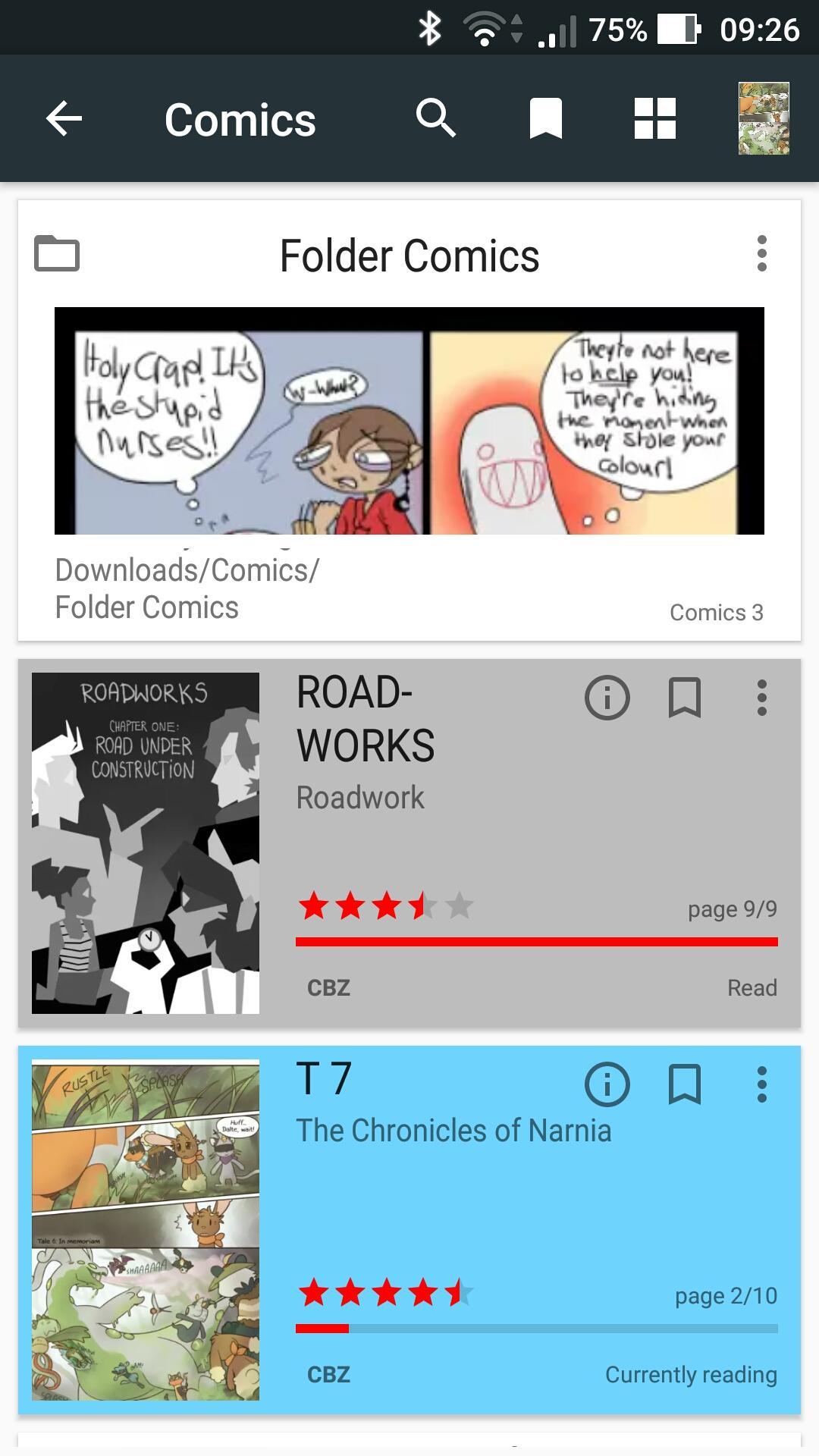
Task: View info for T 7
Action: [607, 1084]
